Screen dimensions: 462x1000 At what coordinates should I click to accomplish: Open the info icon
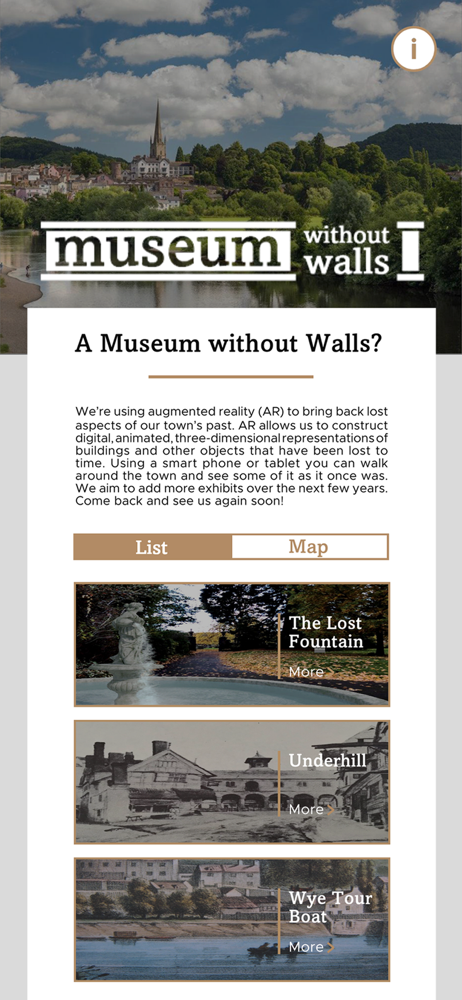(x=414, y=48)
